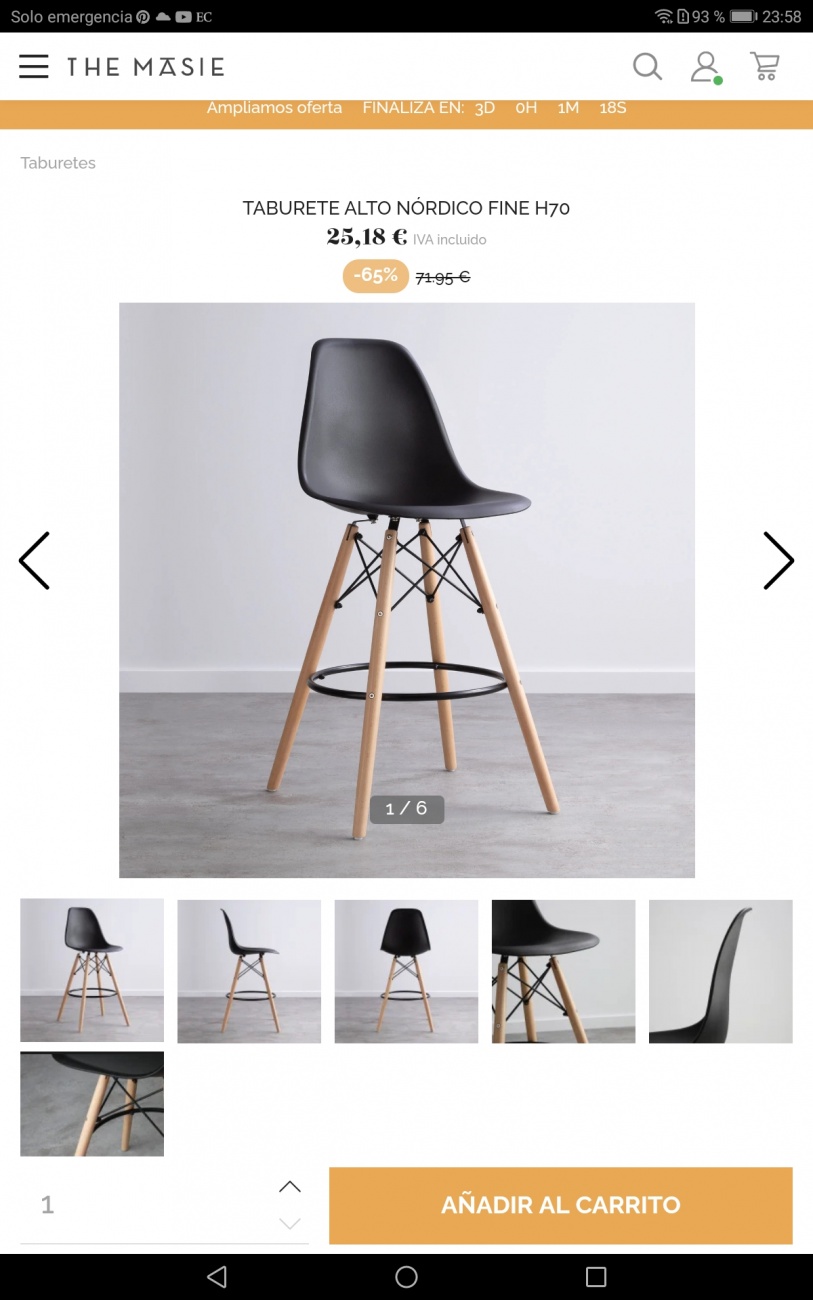
Task: Open the search magnifier icon
Action: [647, 67]
